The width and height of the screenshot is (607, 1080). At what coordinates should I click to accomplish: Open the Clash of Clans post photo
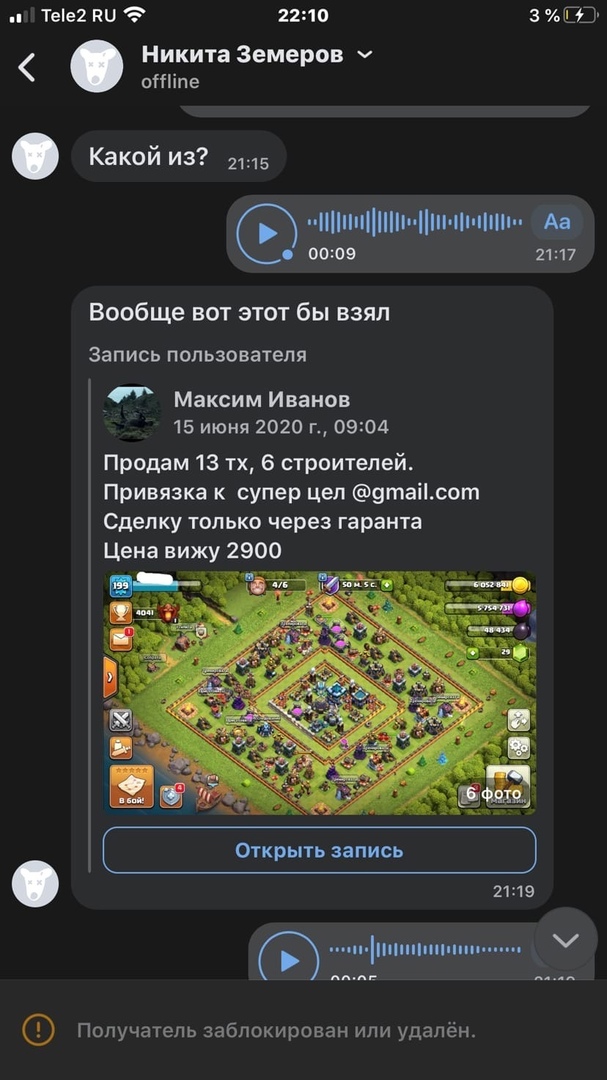(x=319, y=692)
